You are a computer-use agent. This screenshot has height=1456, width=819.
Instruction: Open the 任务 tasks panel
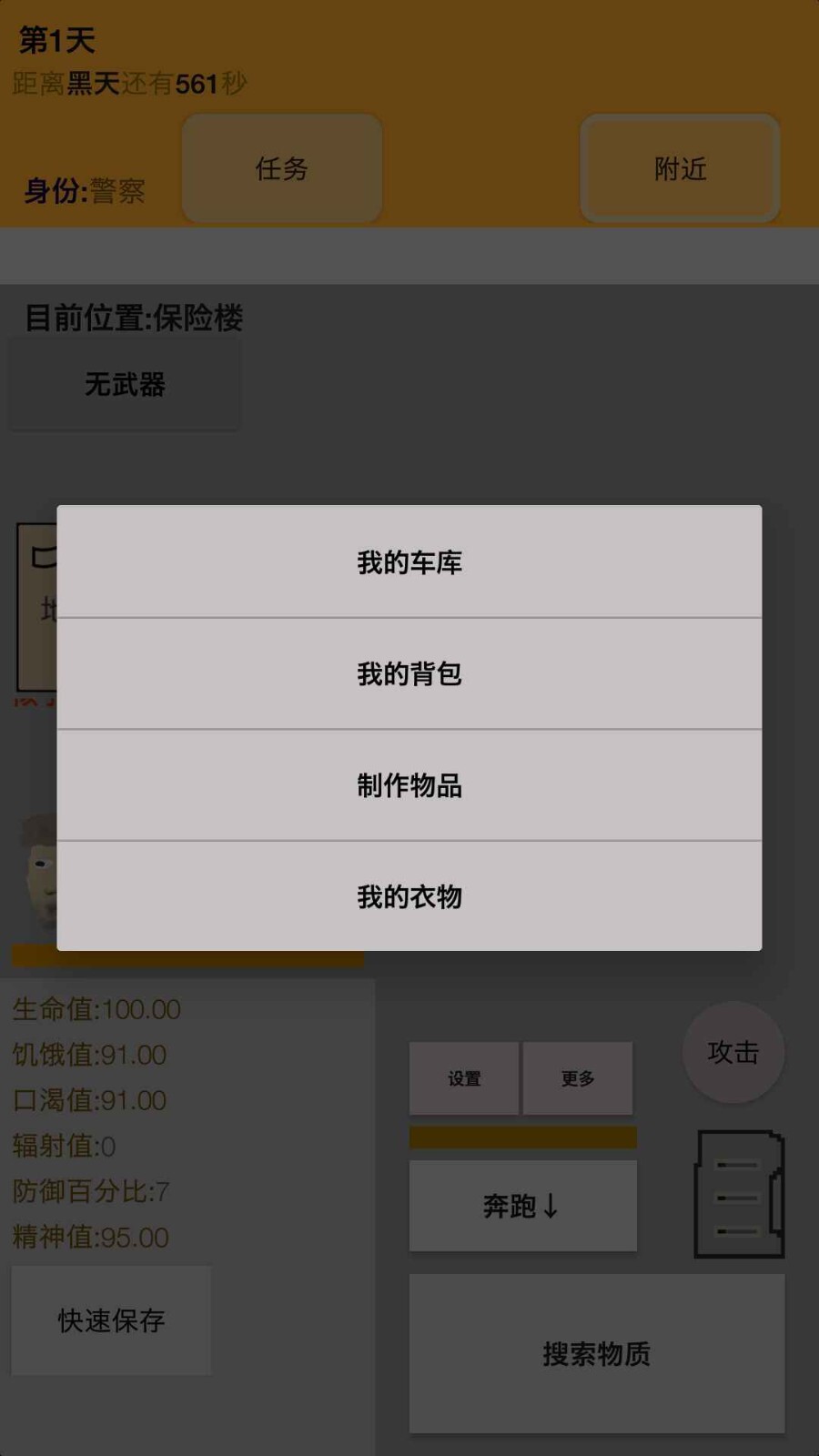coord(280,168)
